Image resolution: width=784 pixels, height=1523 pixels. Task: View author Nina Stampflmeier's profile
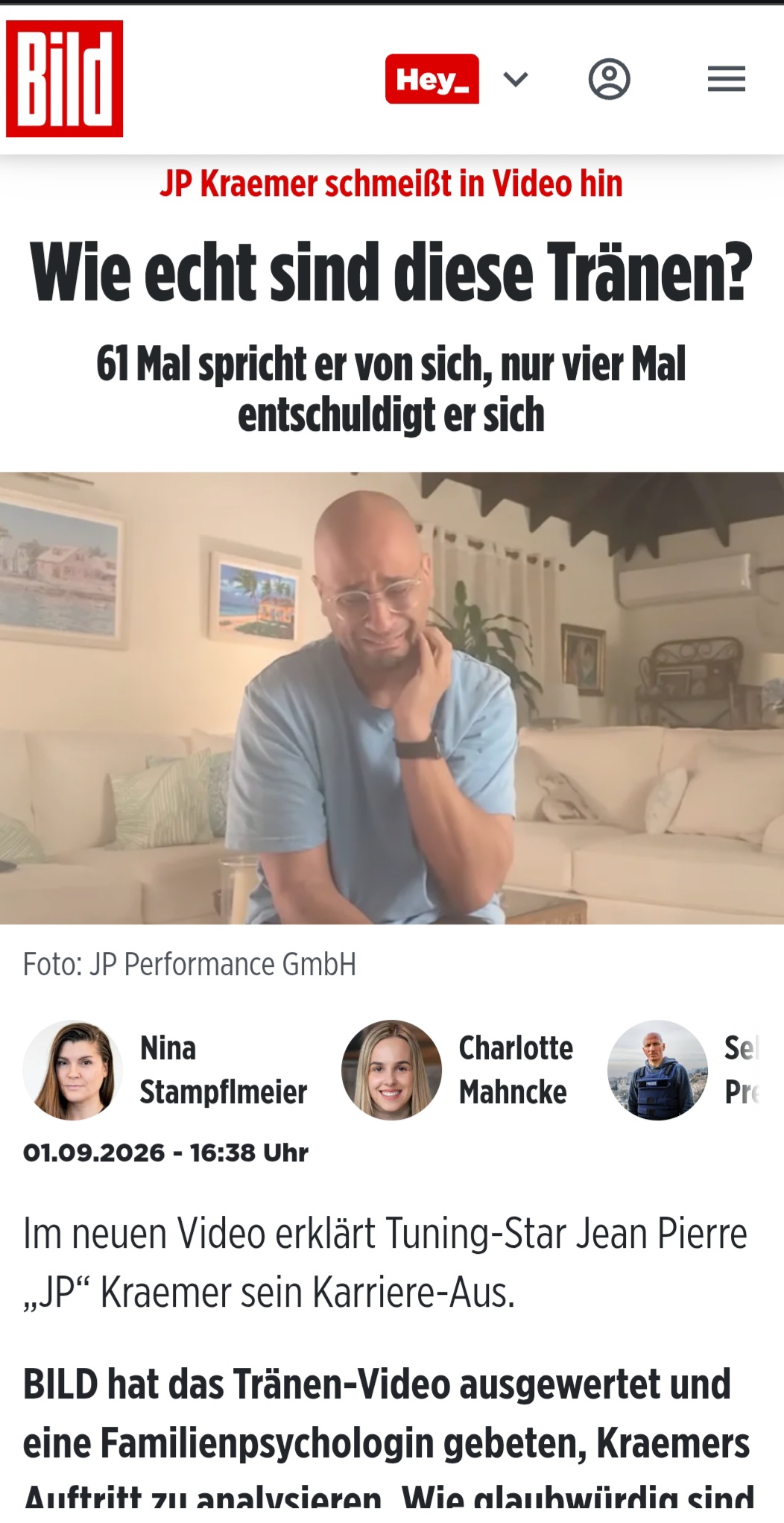tap(165, 1070)
